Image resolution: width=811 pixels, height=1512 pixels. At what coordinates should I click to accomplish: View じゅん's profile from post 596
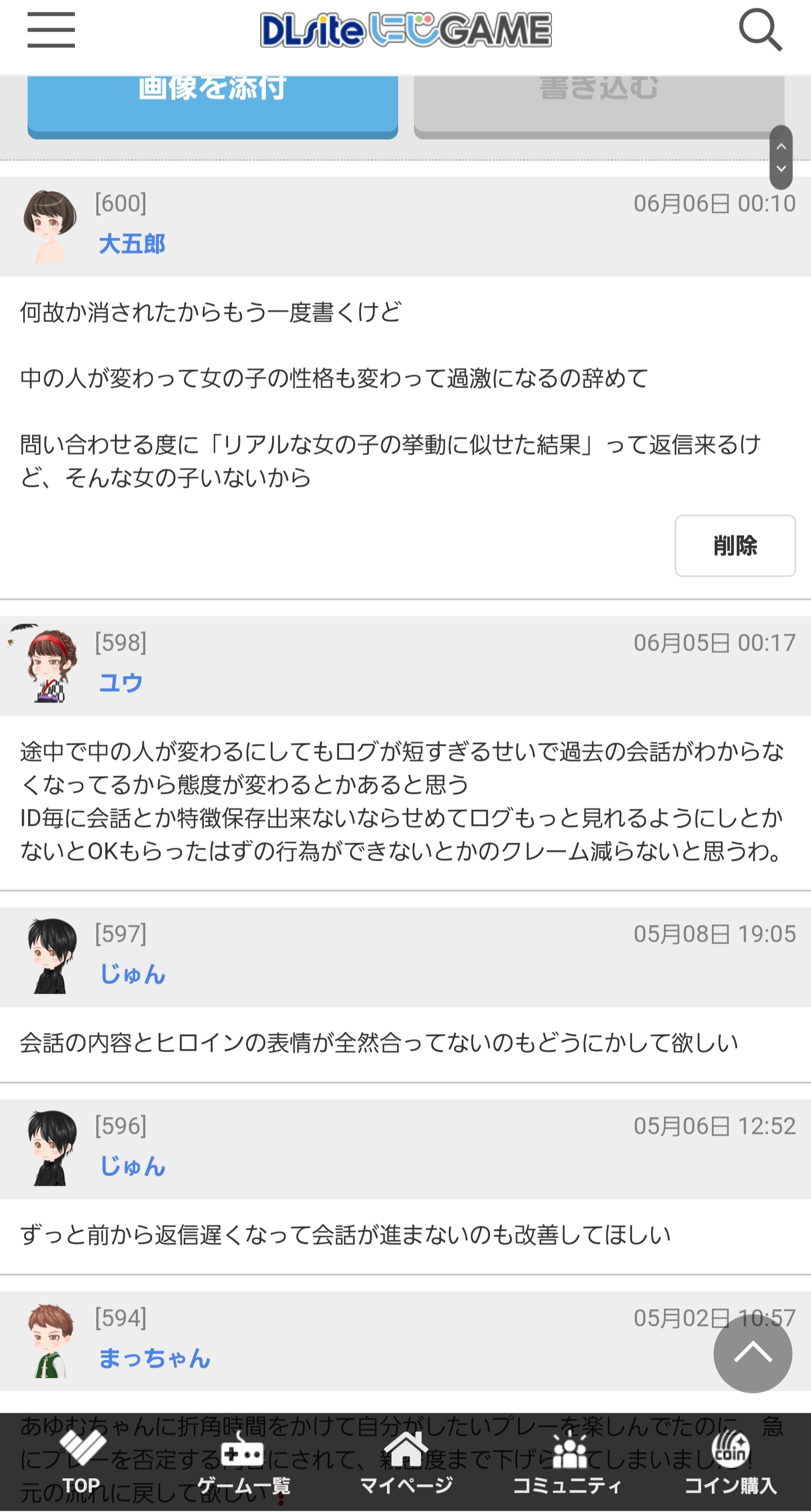(132, 1166)
